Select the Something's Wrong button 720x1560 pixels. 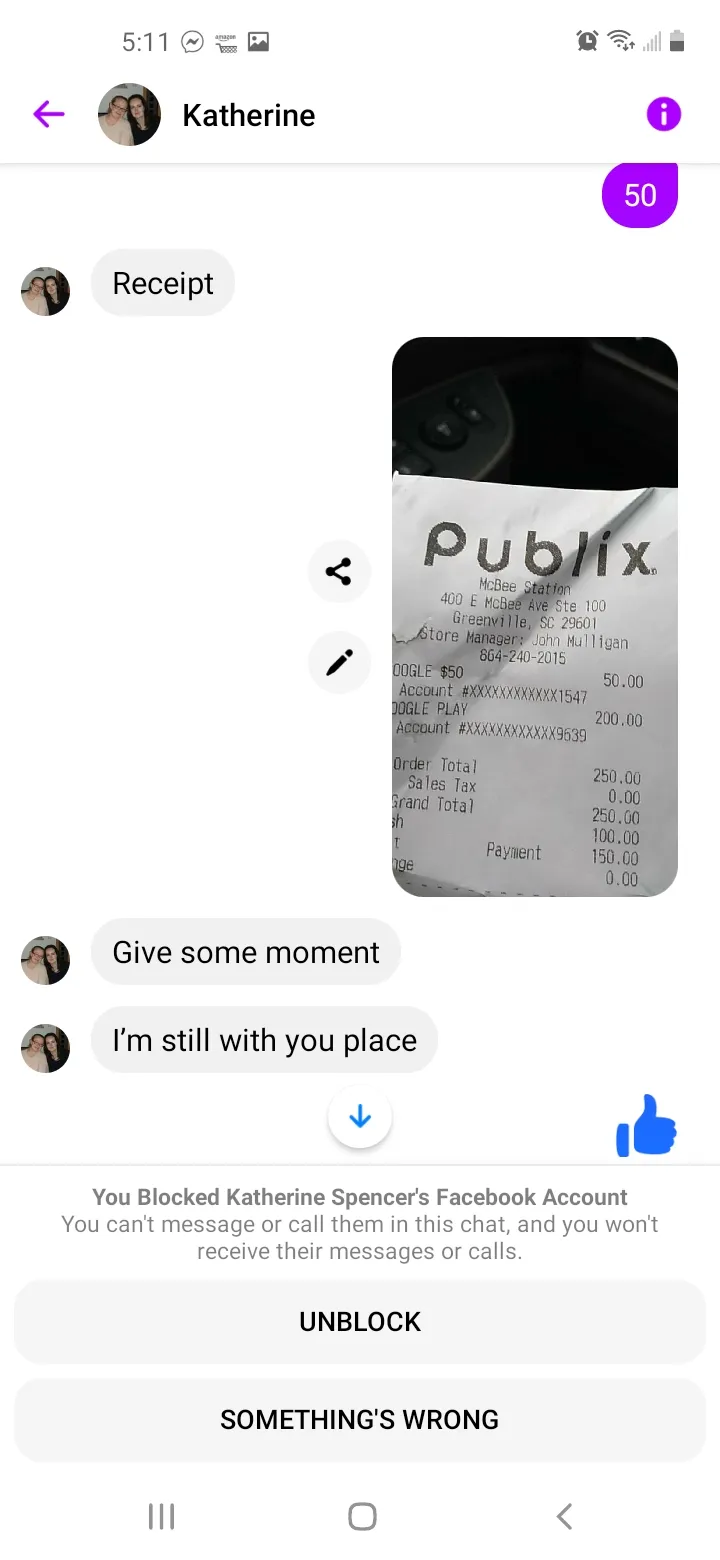click(360, 1420)
